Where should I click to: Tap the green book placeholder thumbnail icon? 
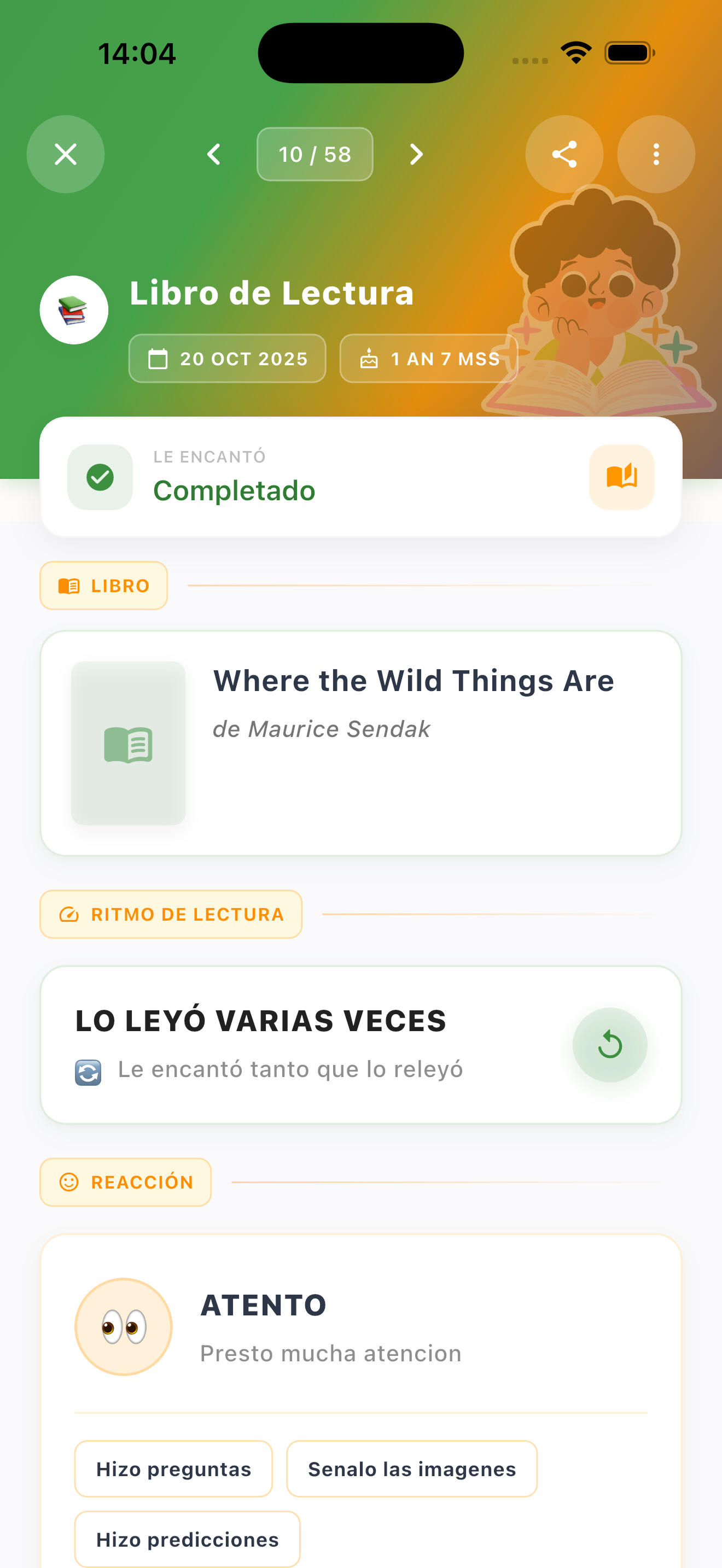point(129,743)
